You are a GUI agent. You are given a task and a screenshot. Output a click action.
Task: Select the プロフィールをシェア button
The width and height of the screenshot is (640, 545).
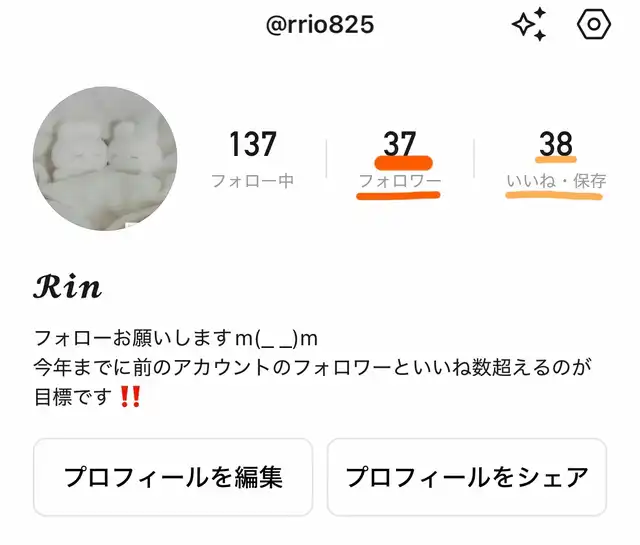pos(467,477)
